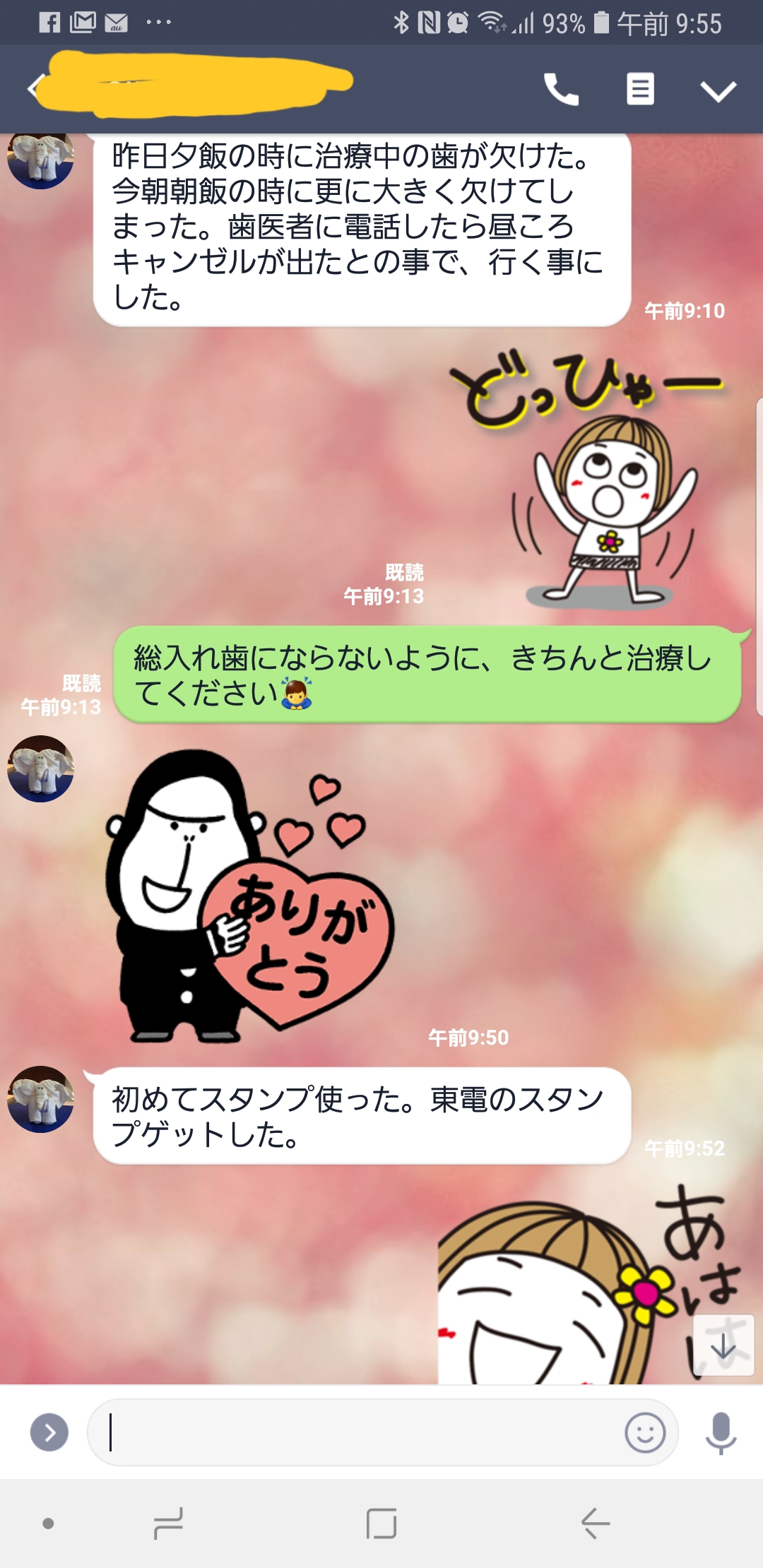
Task: Go back to the chat list
Action: [32, 88]
